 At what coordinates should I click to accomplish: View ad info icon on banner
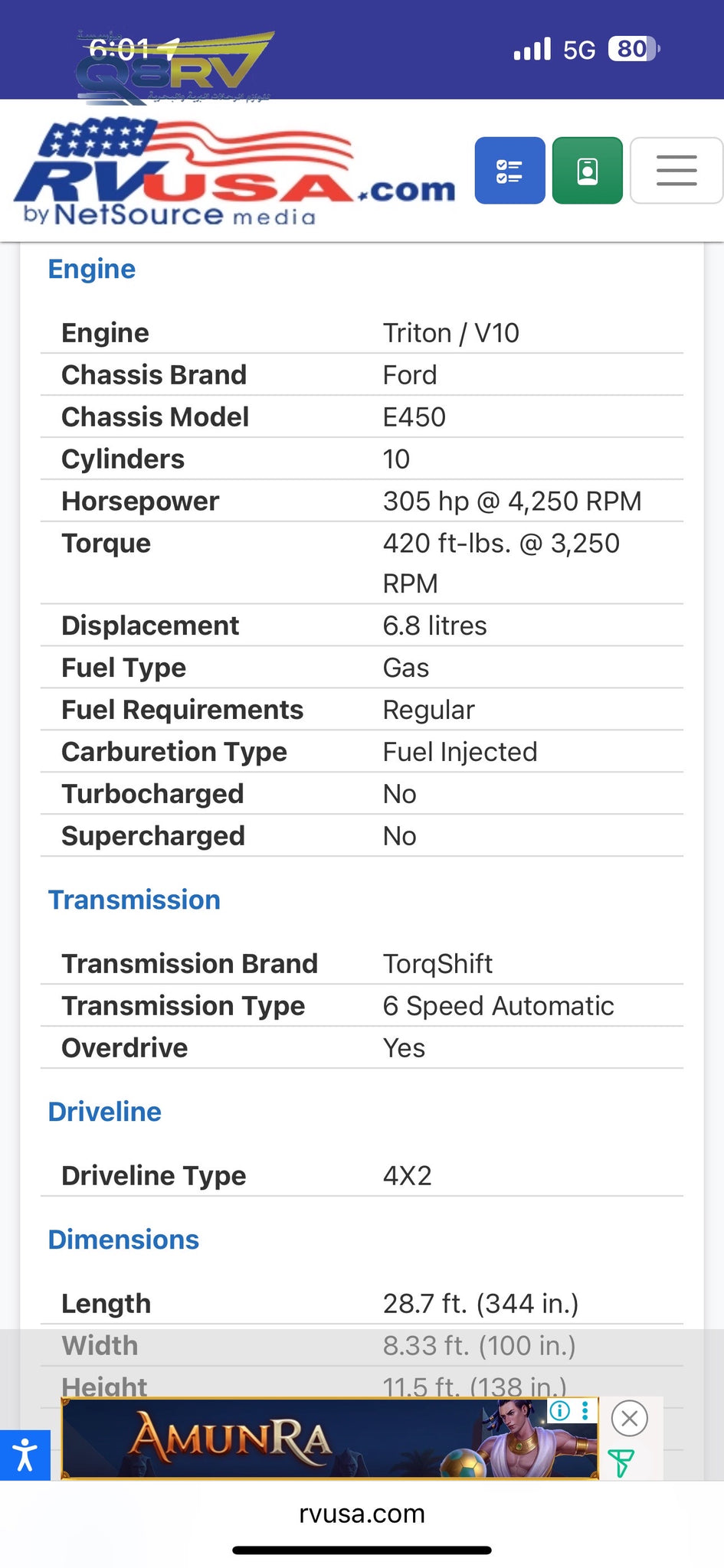560,1410
